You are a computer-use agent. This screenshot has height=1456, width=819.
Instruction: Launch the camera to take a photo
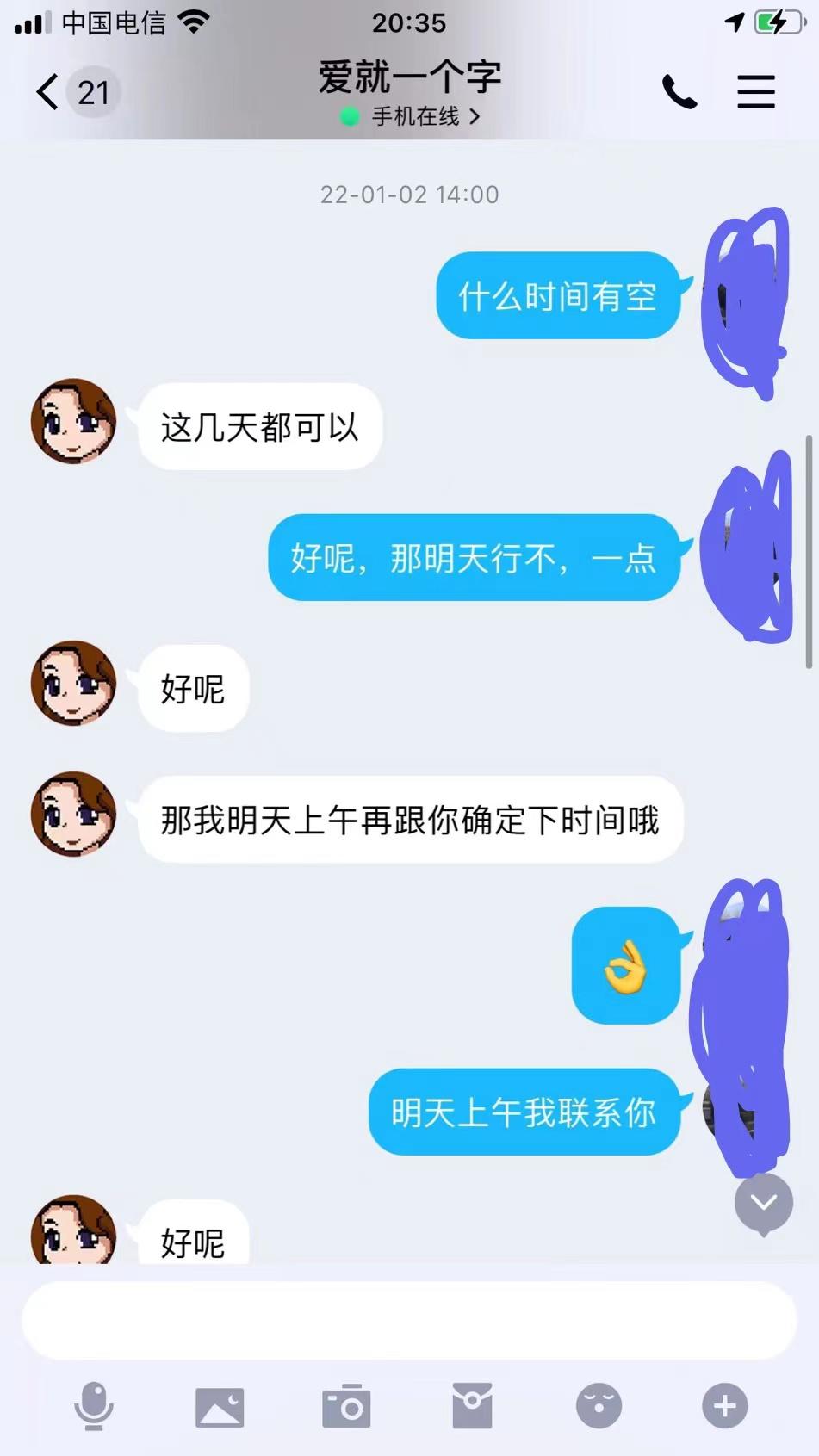(346, 1406)
